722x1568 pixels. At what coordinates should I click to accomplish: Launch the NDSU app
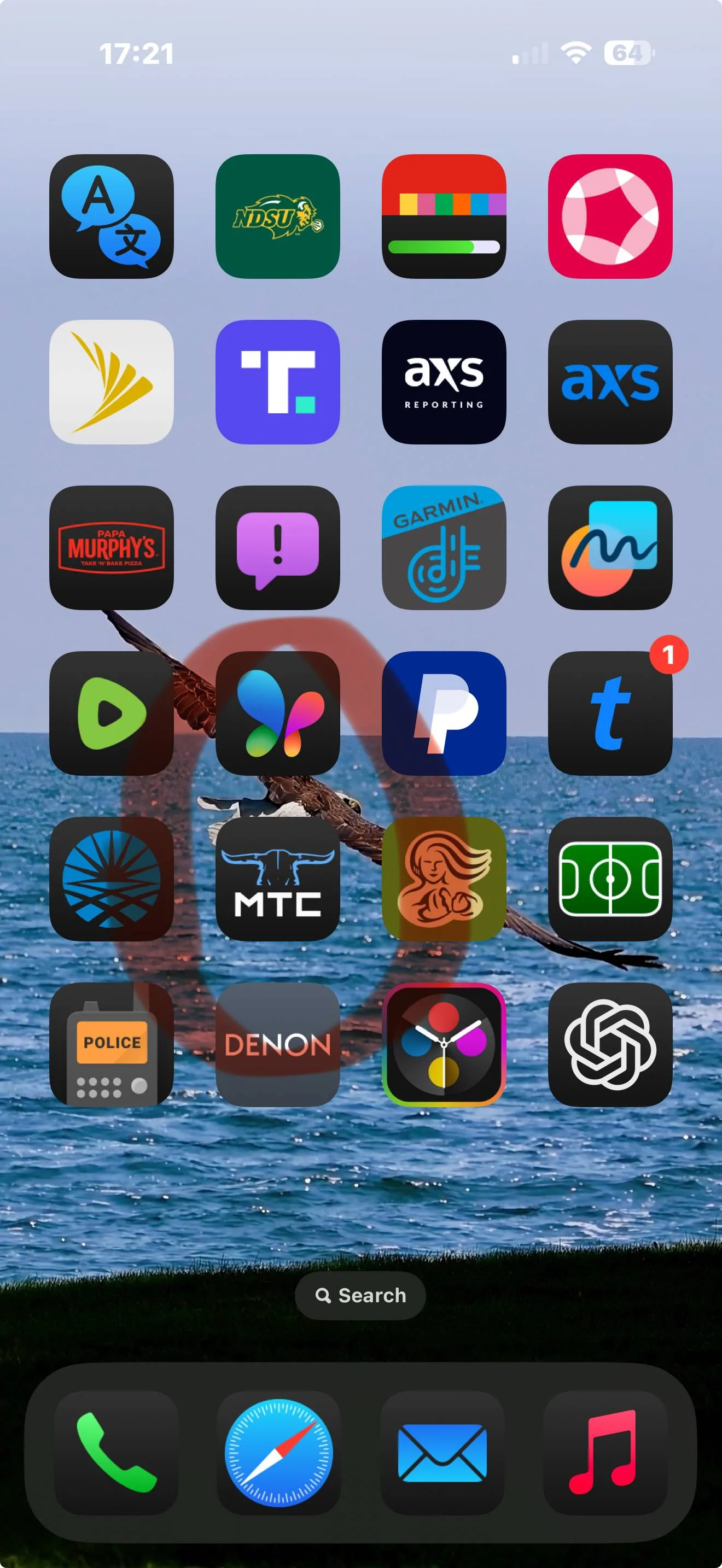pyautogui.click(x=278, y=216)
